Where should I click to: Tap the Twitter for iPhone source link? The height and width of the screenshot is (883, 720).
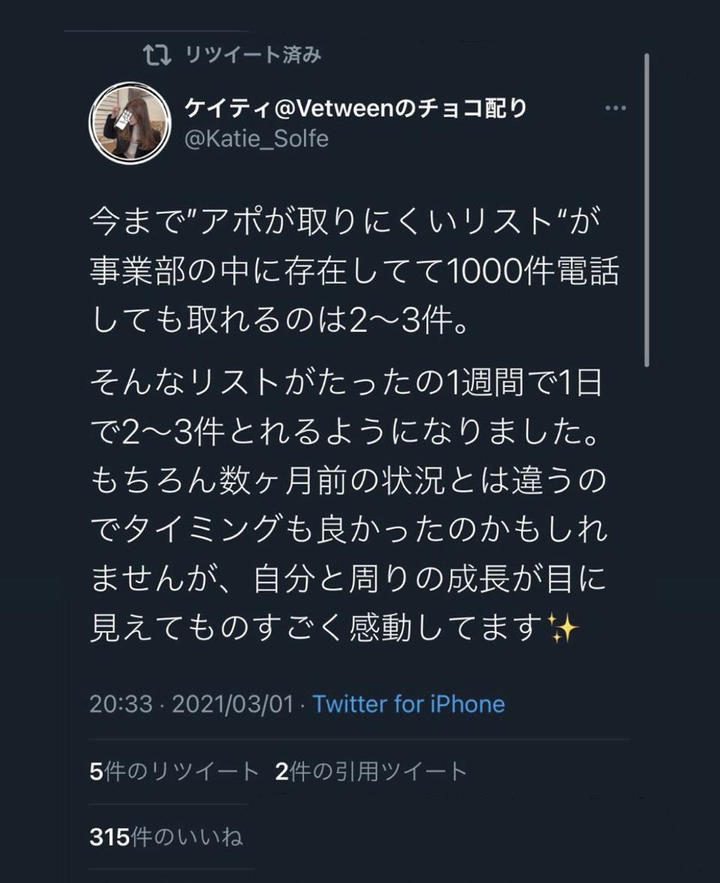pyautogui.click(x=408, y=703)
